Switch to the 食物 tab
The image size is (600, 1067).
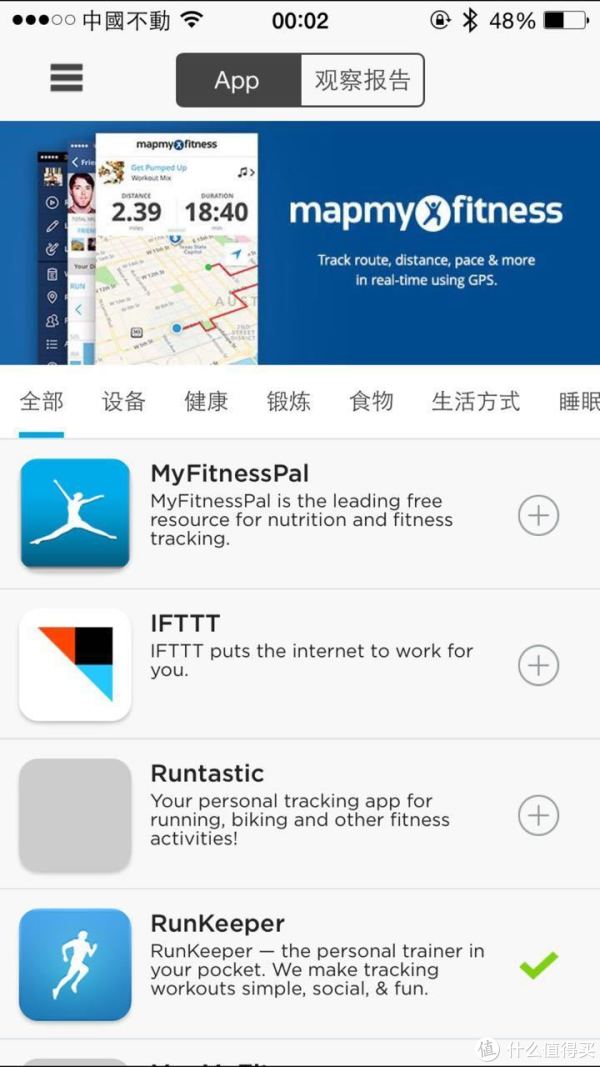371,401
